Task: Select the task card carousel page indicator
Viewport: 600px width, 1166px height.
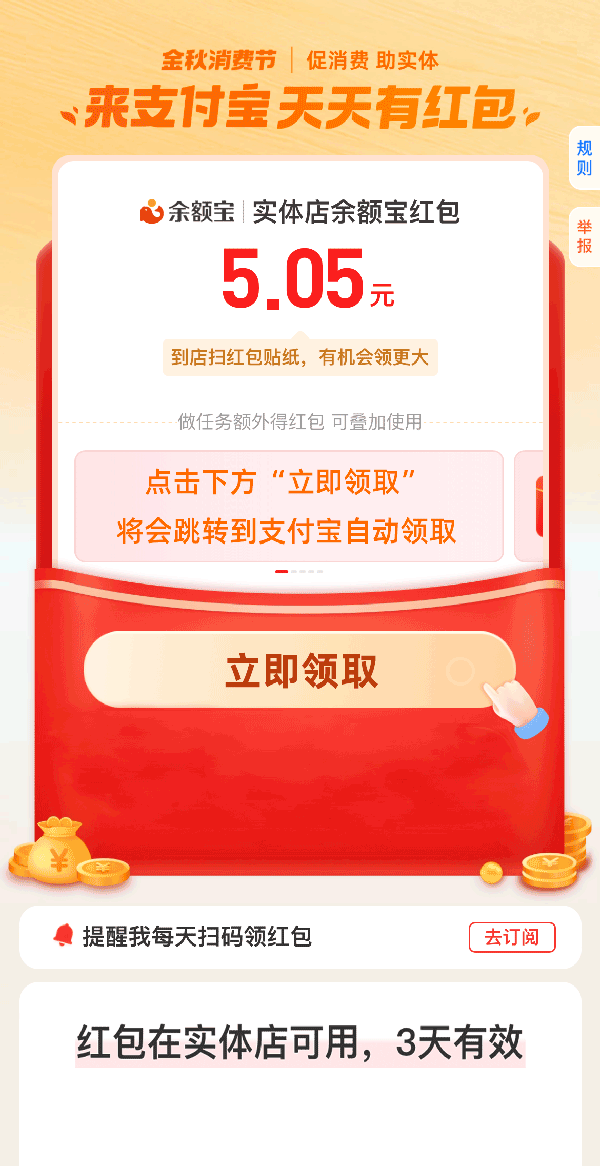Action: point(299,572)
